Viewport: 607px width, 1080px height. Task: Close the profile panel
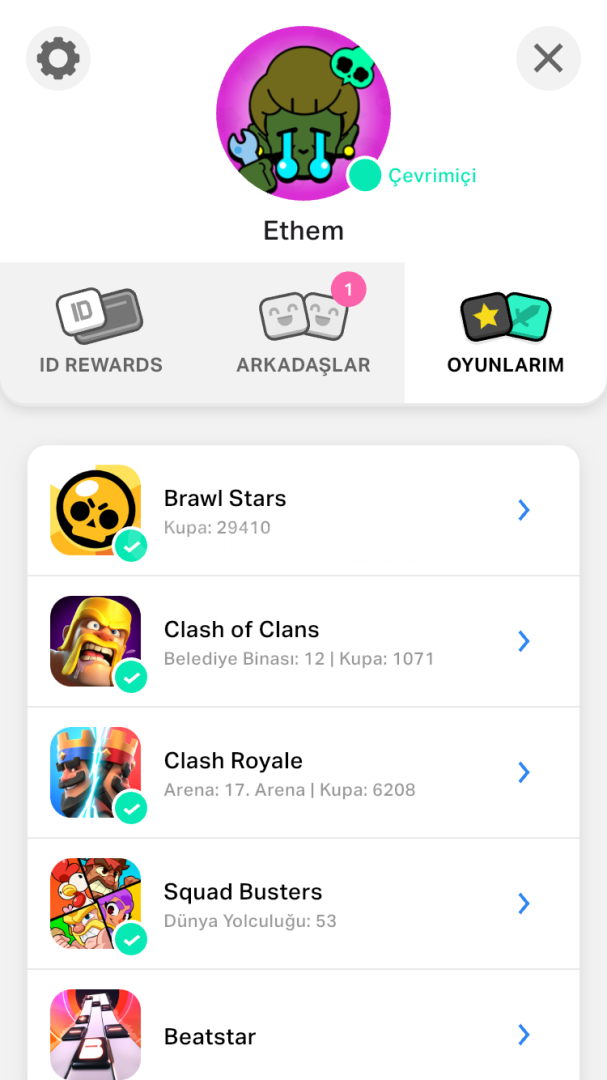[x=548, y=58]
